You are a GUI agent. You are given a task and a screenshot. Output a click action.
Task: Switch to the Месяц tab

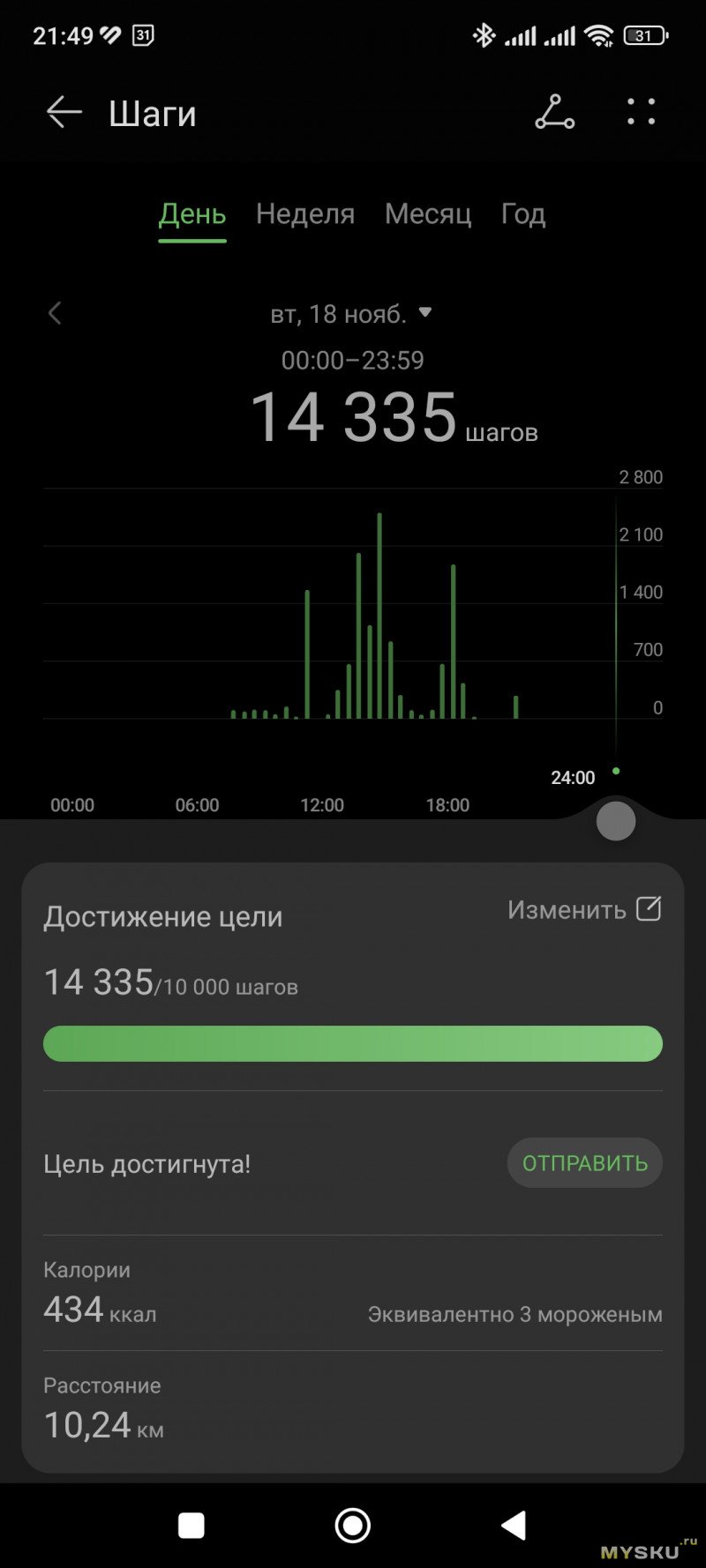click(428, 214)
